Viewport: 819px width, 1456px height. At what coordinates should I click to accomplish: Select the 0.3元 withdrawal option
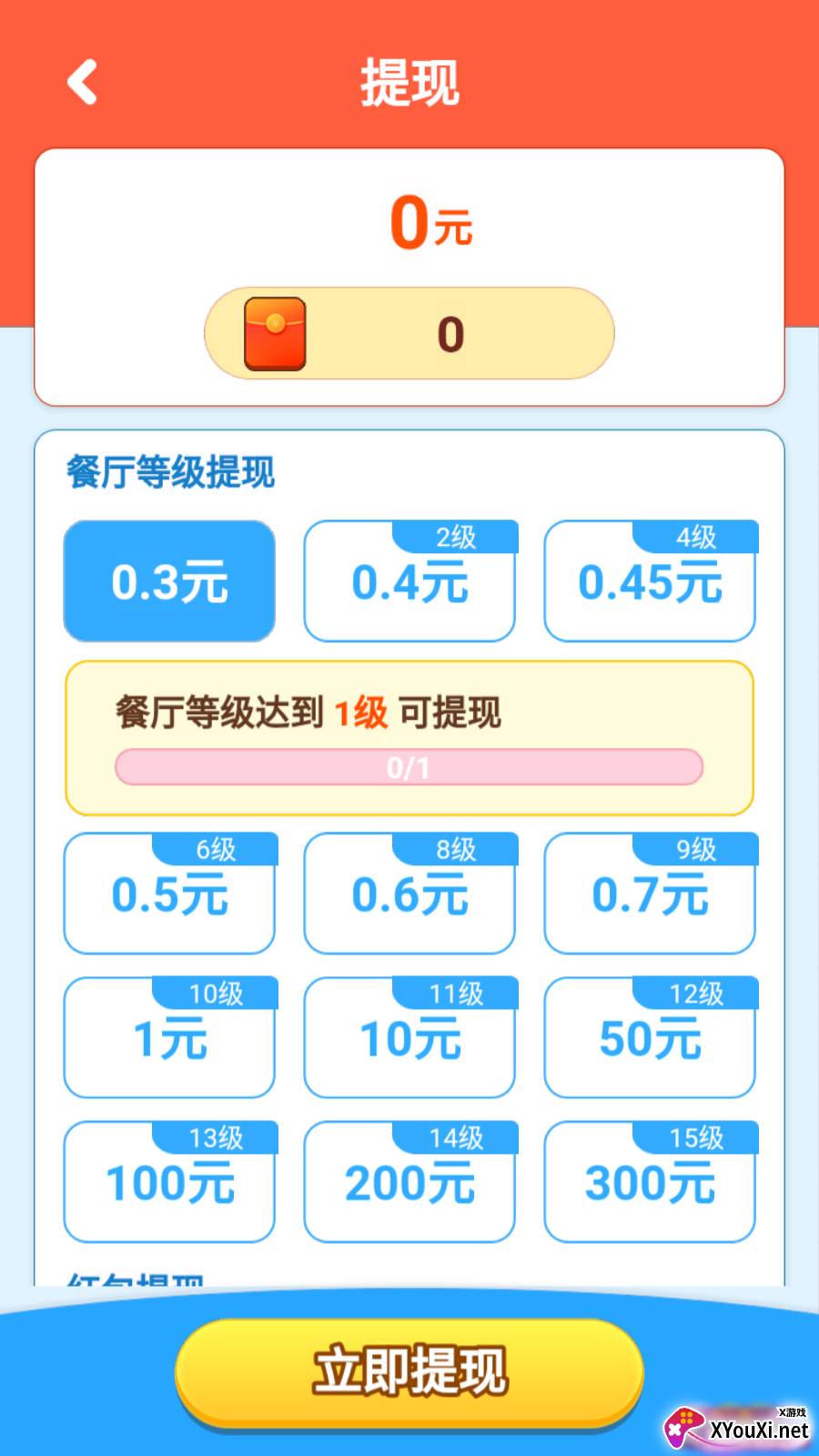pyautogui.click(x=169, y=581)
